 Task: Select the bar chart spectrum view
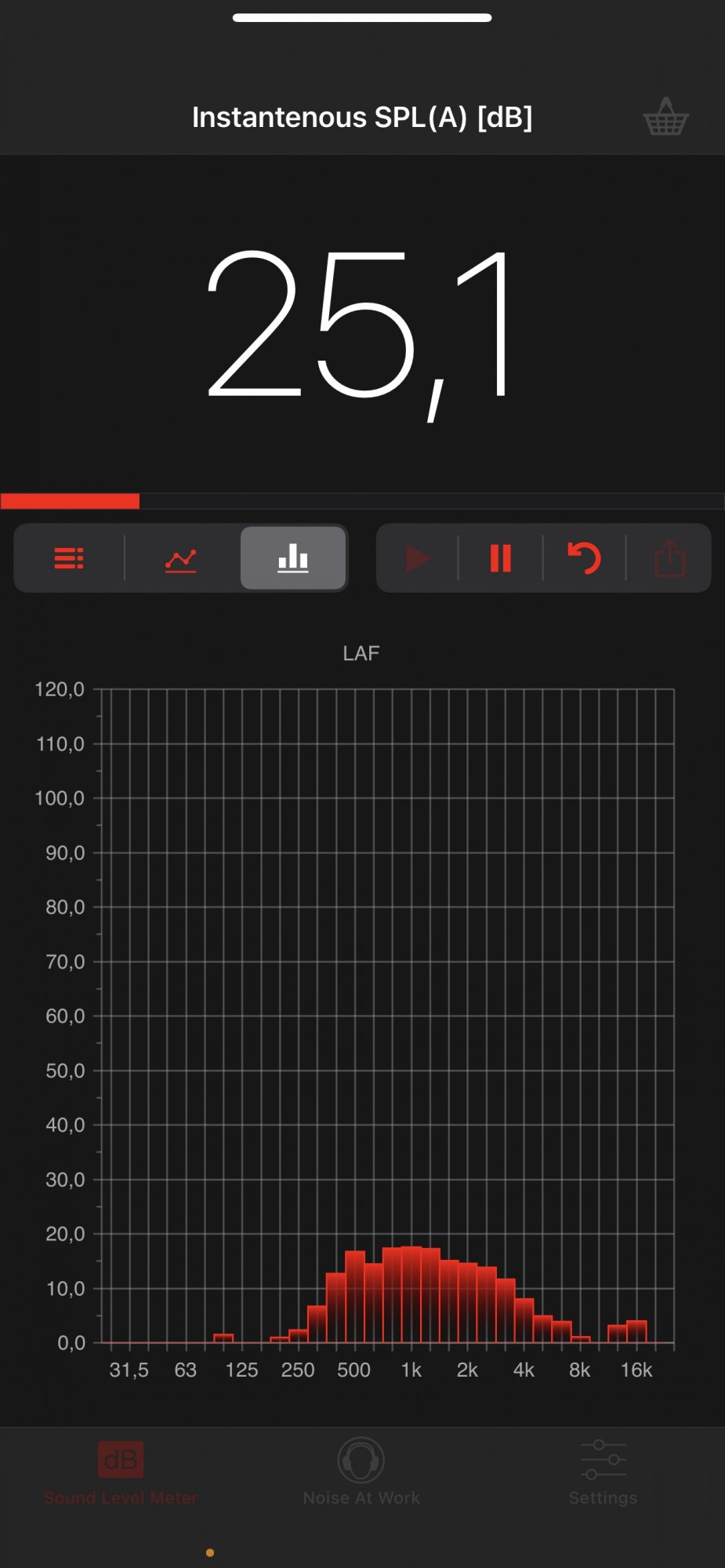pos(293,558)
